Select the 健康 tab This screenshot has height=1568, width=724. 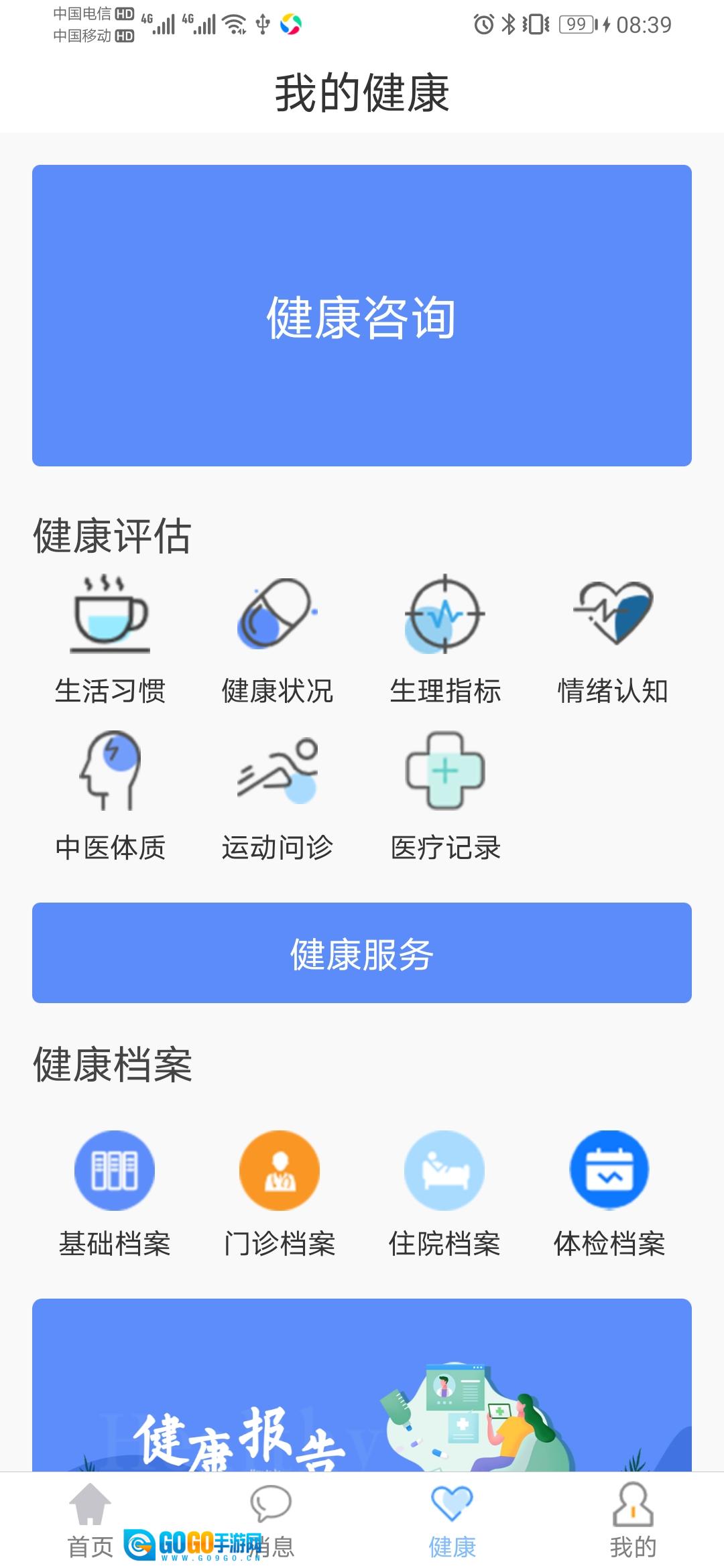coord(452,1520)
